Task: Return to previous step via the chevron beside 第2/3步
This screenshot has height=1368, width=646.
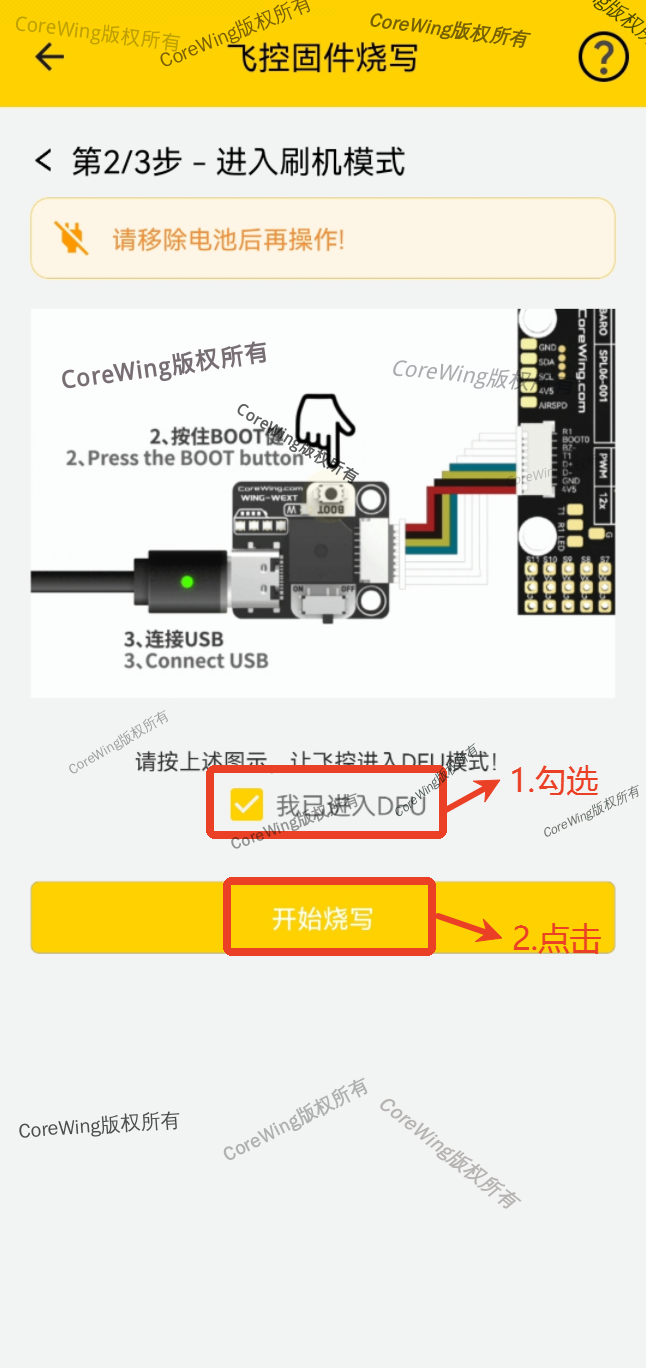Action: 43,160
